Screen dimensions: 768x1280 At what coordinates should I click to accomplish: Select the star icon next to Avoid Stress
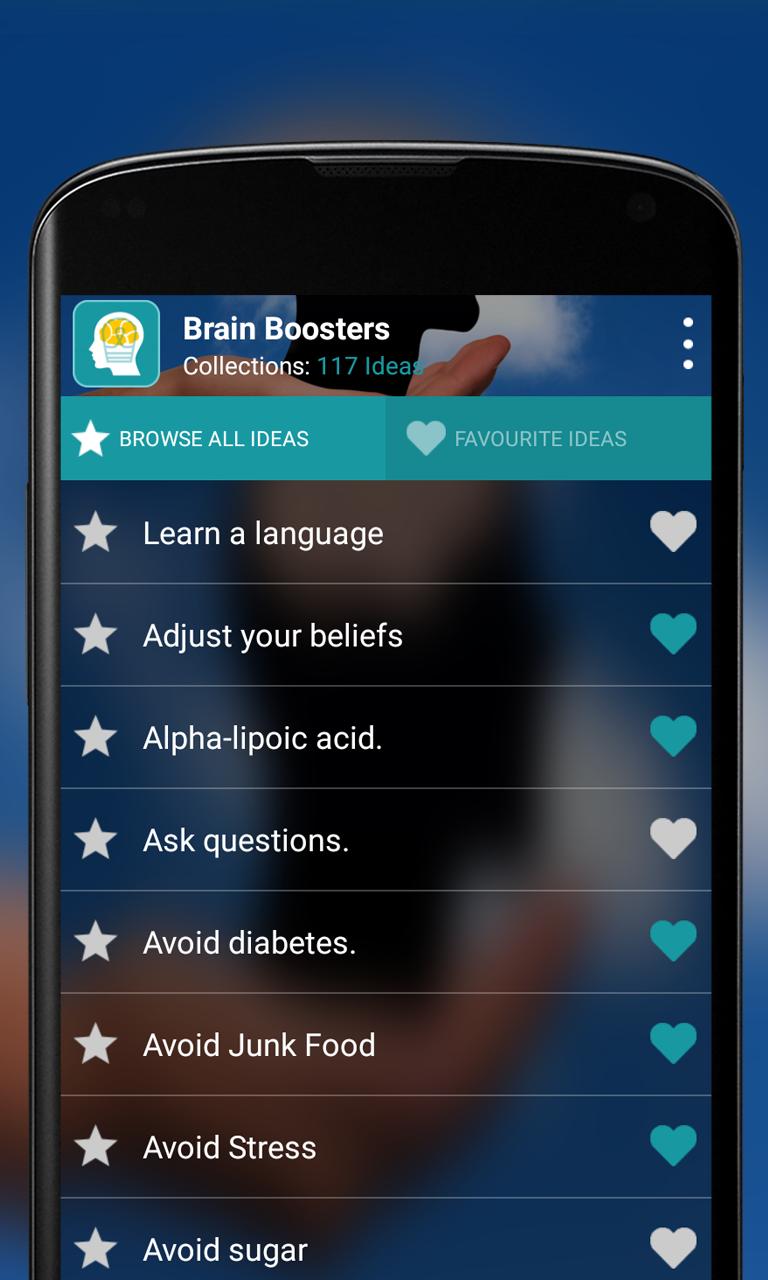(x=96, y=1146)
